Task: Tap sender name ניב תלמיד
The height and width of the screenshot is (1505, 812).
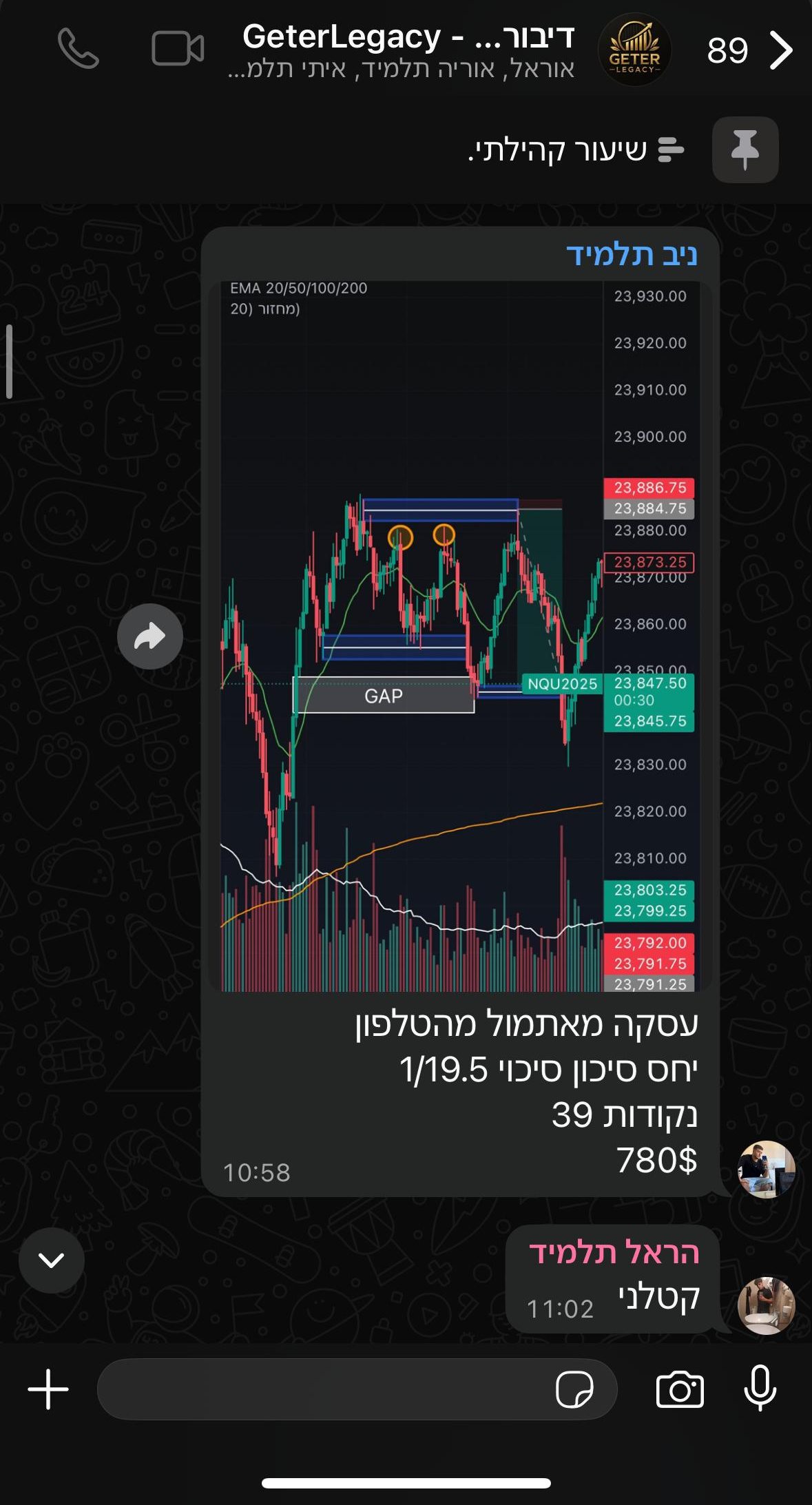Action: tap(632, 255)
